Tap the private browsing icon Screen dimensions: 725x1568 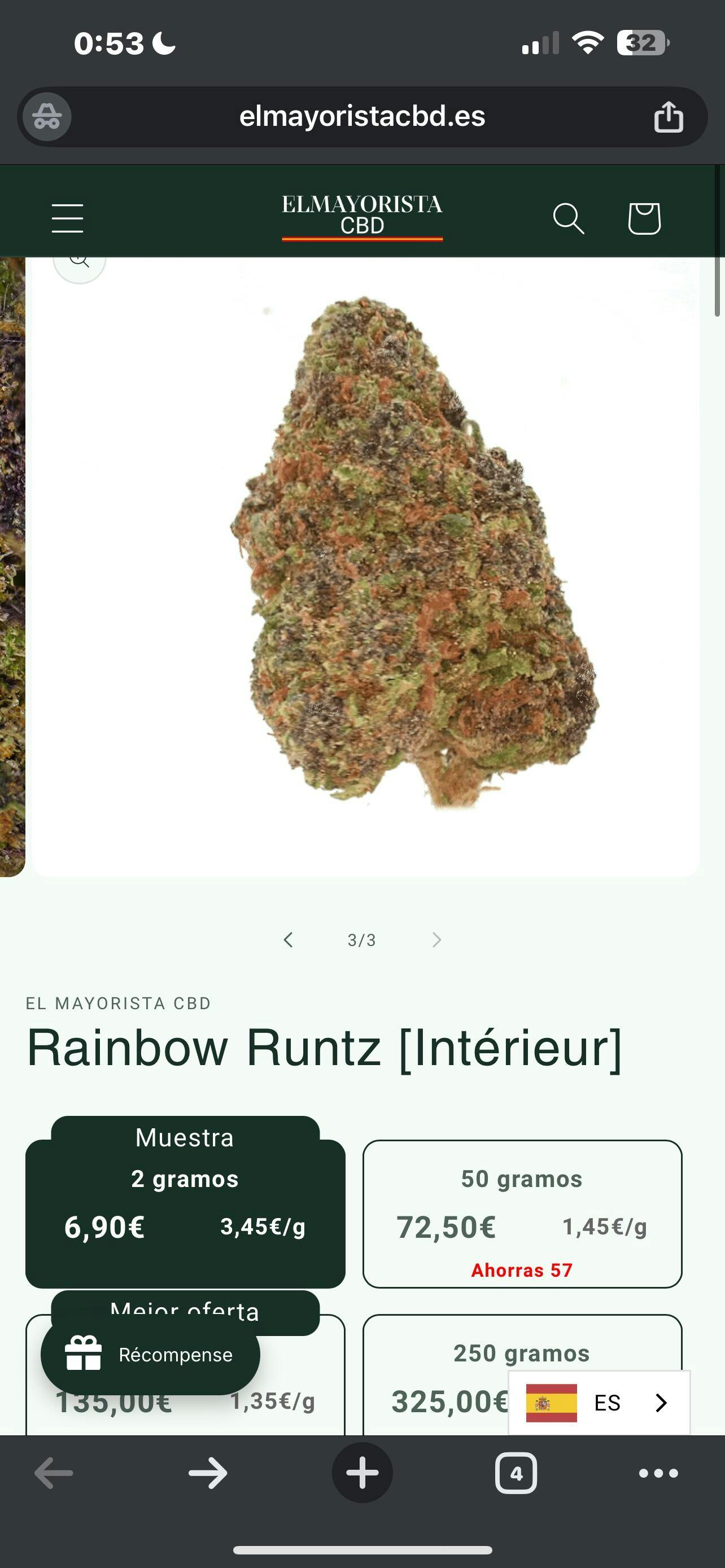(x=47, y=116)
